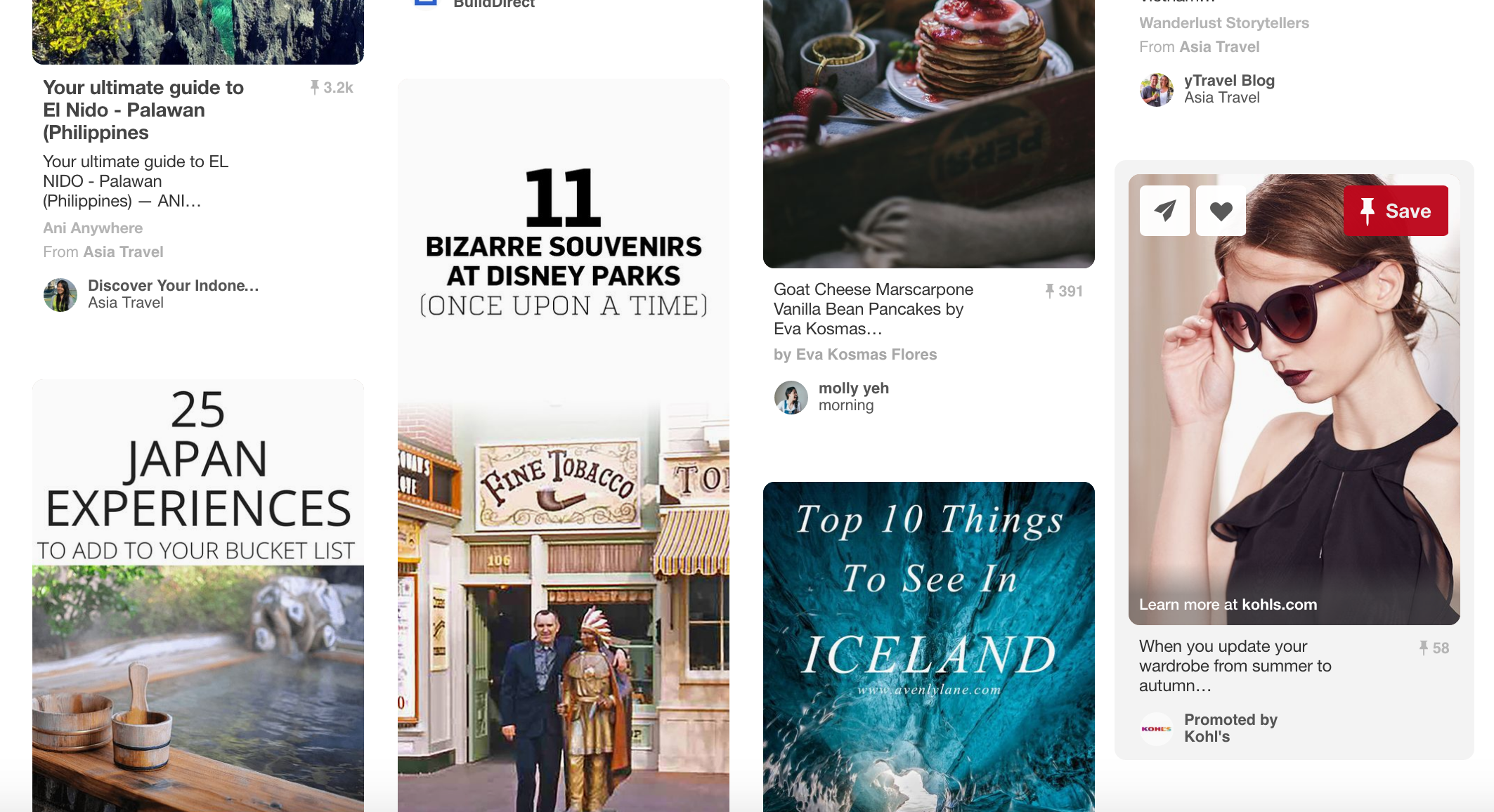Open the El Nido Palawan guide pin
This screenshot has width=1494, height=812.
143,110
